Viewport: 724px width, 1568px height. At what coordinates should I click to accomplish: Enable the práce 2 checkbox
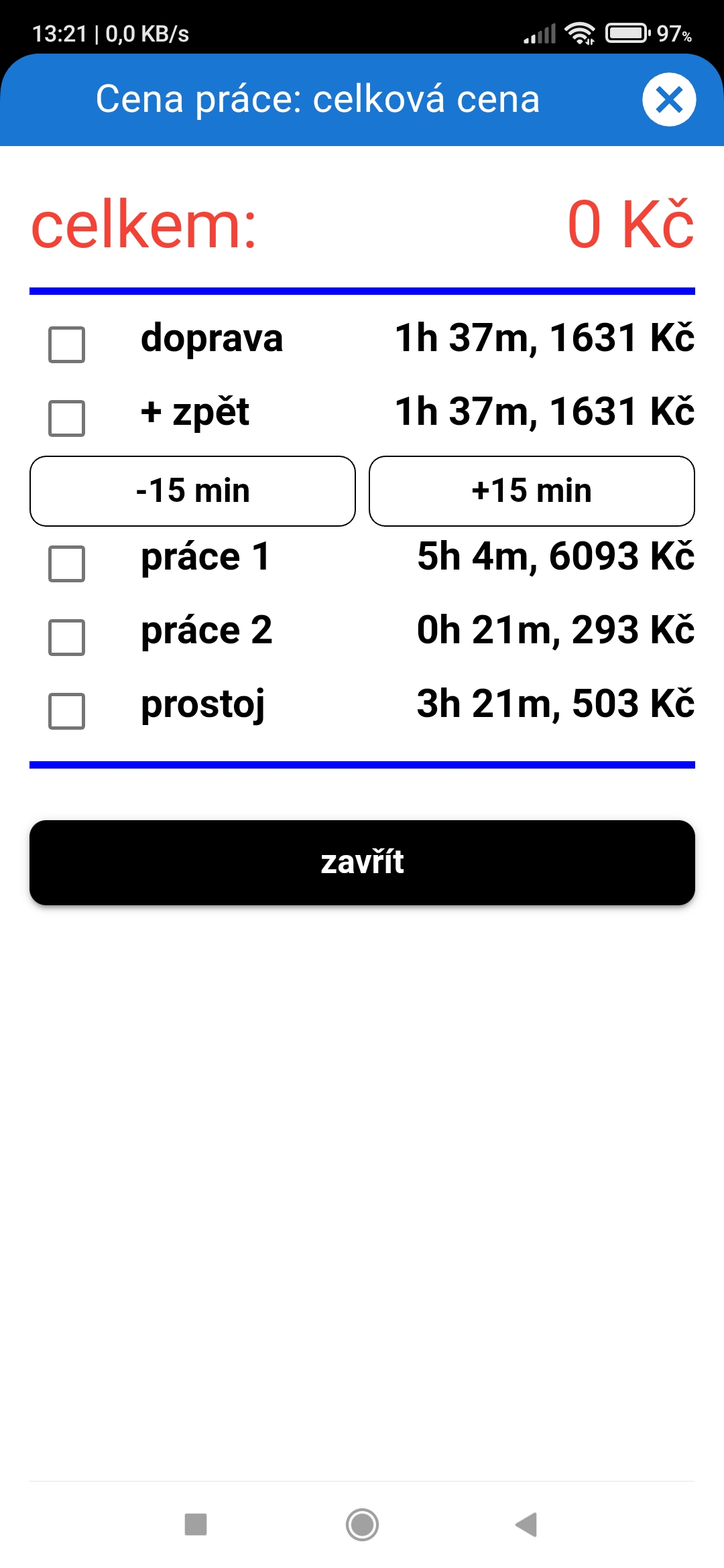(x=67, y=637)
